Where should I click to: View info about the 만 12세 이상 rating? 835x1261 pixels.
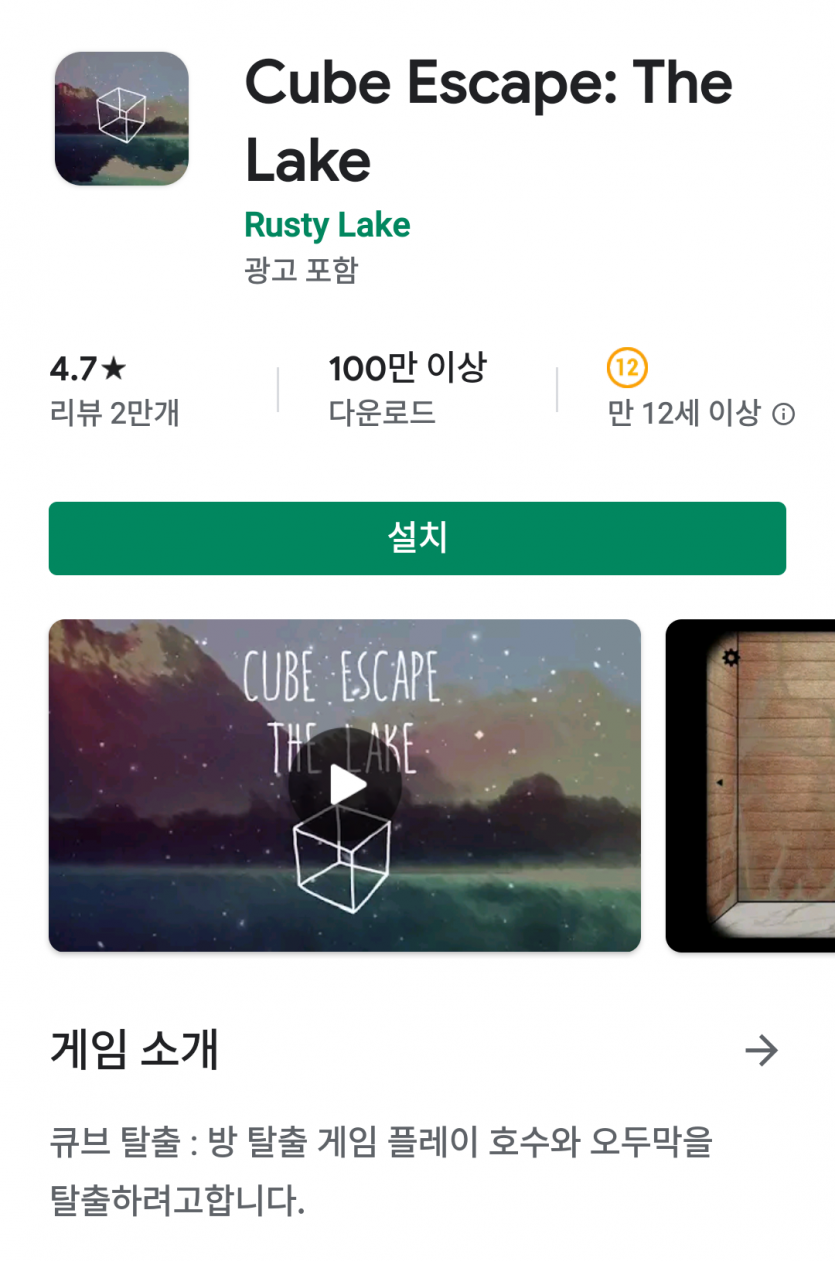784,414
